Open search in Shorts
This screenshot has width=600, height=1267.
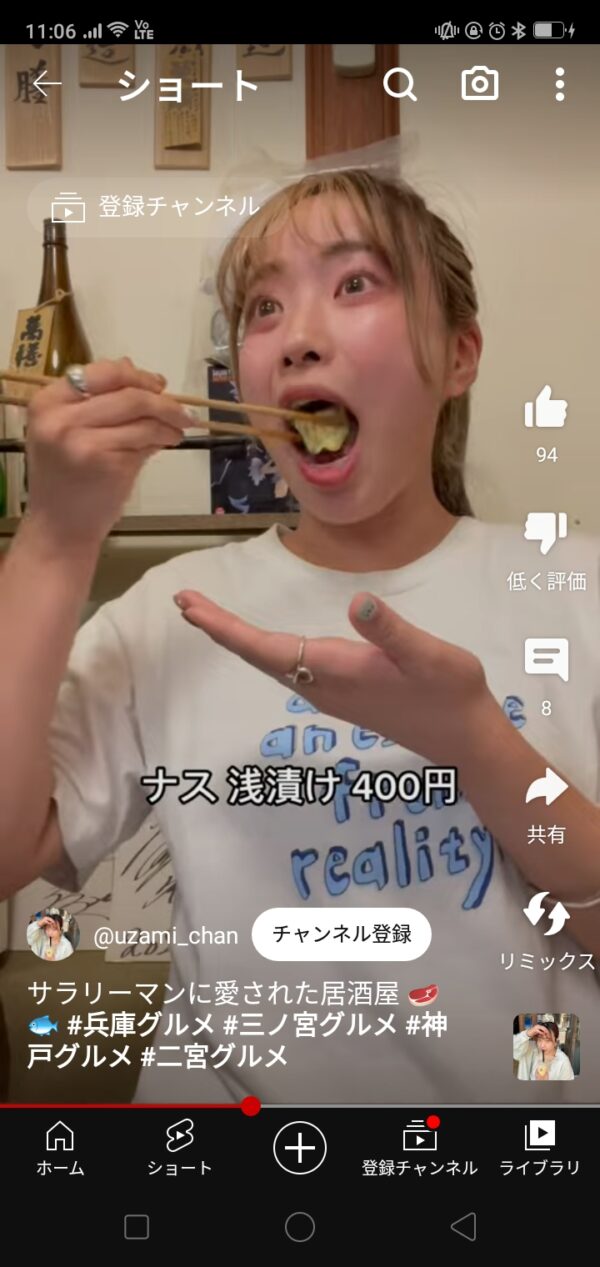[399, 85]
